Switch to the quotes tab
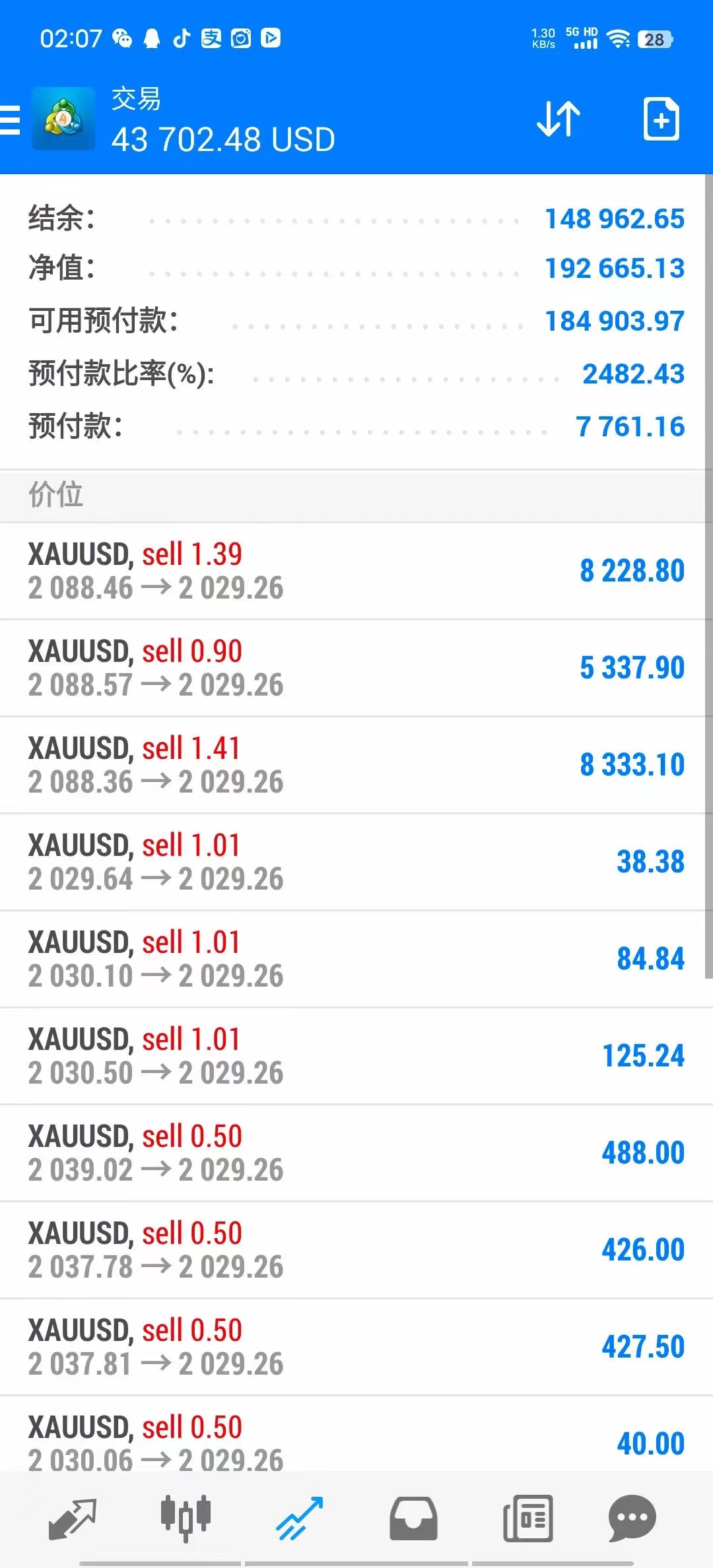The image size is (713, 1568). click(73, 1519)
